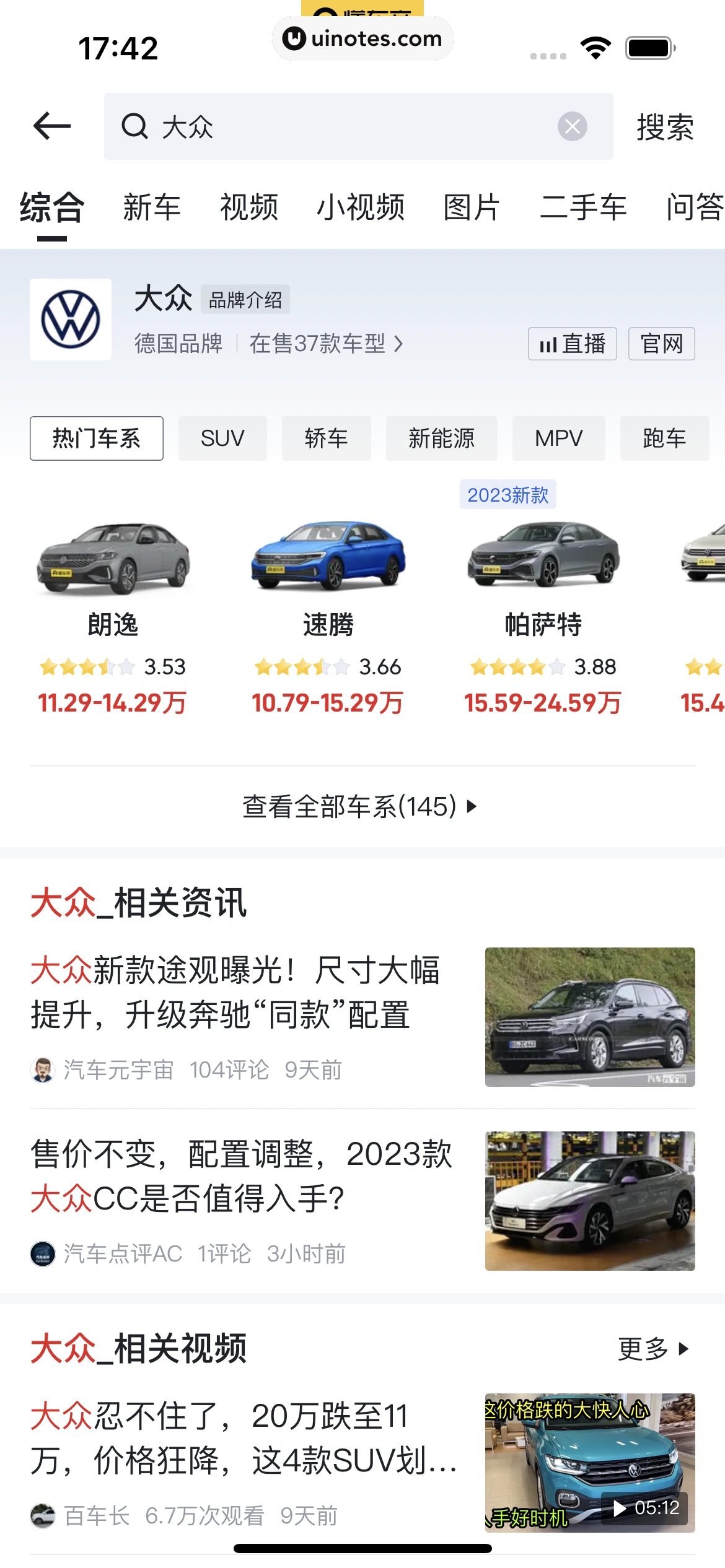Open 品牌介绍 for 大众
725x1568 pixels.
[245, 300]
